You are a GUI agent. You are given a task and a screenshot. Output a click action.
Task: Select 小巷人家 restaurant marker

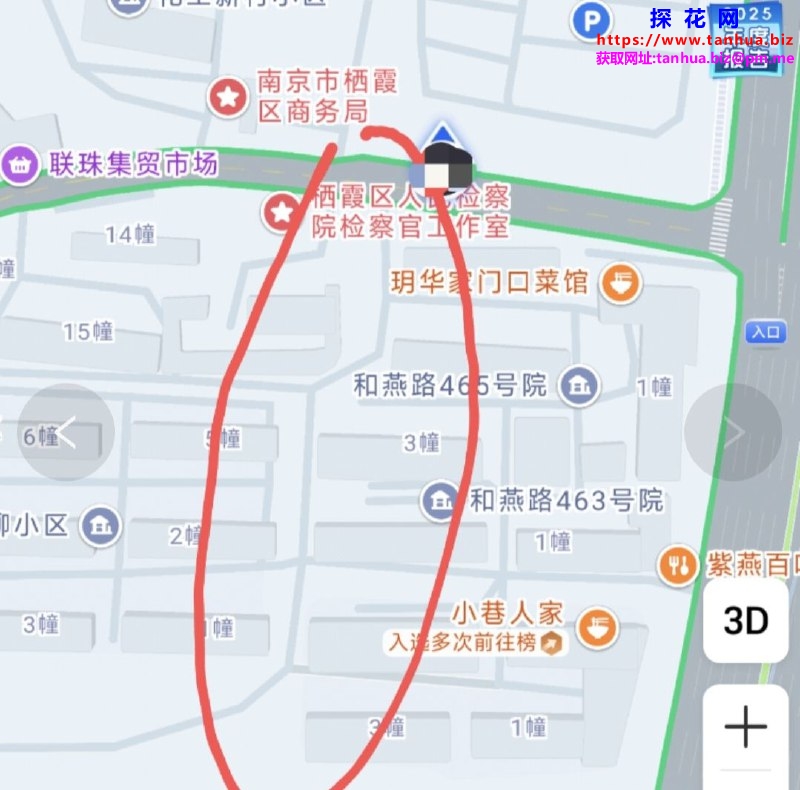click(x=598, y=629)
